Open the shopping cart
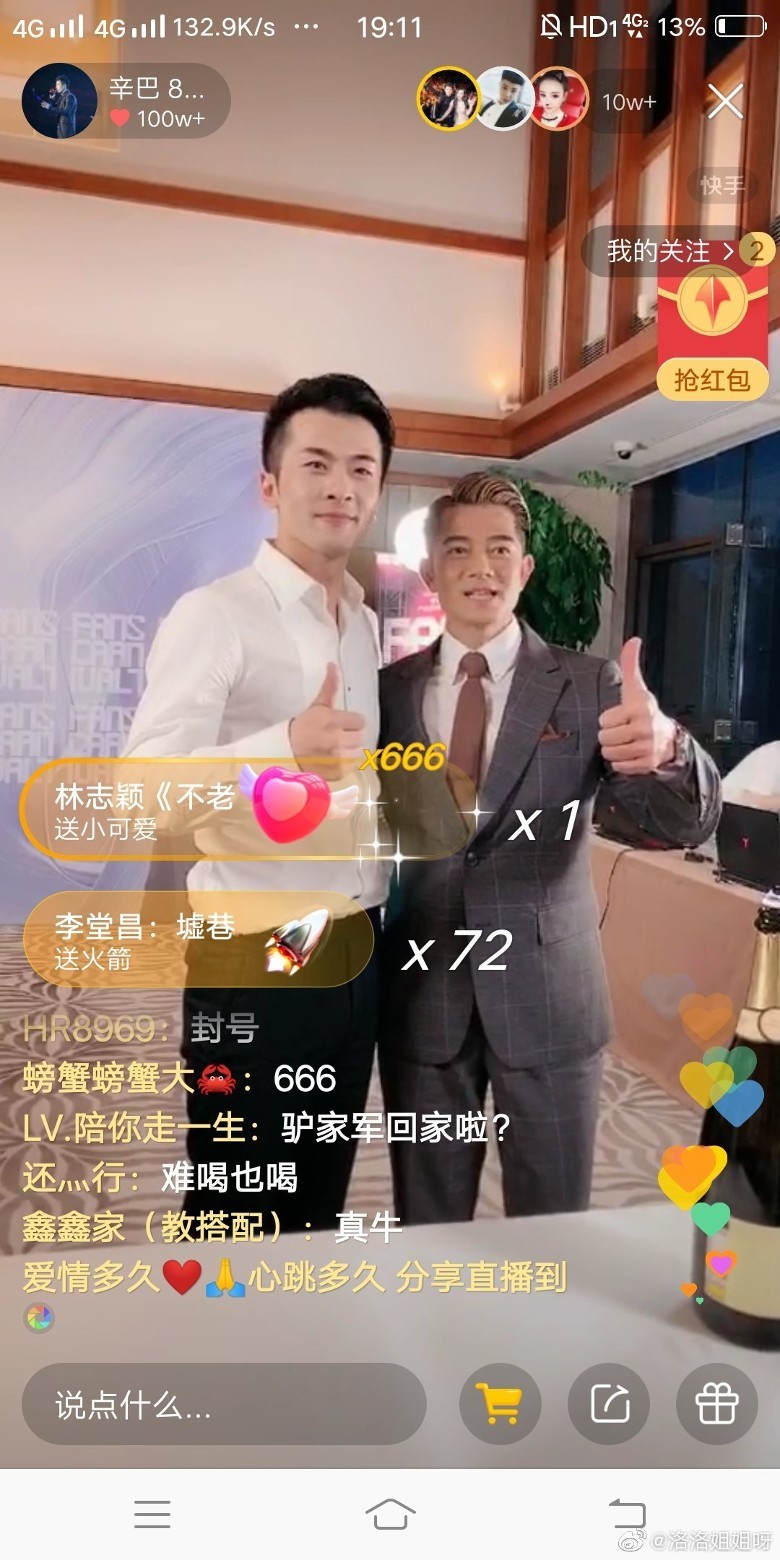The width and height of the screenshot is (780, 1560). [x=500, y=1404]
